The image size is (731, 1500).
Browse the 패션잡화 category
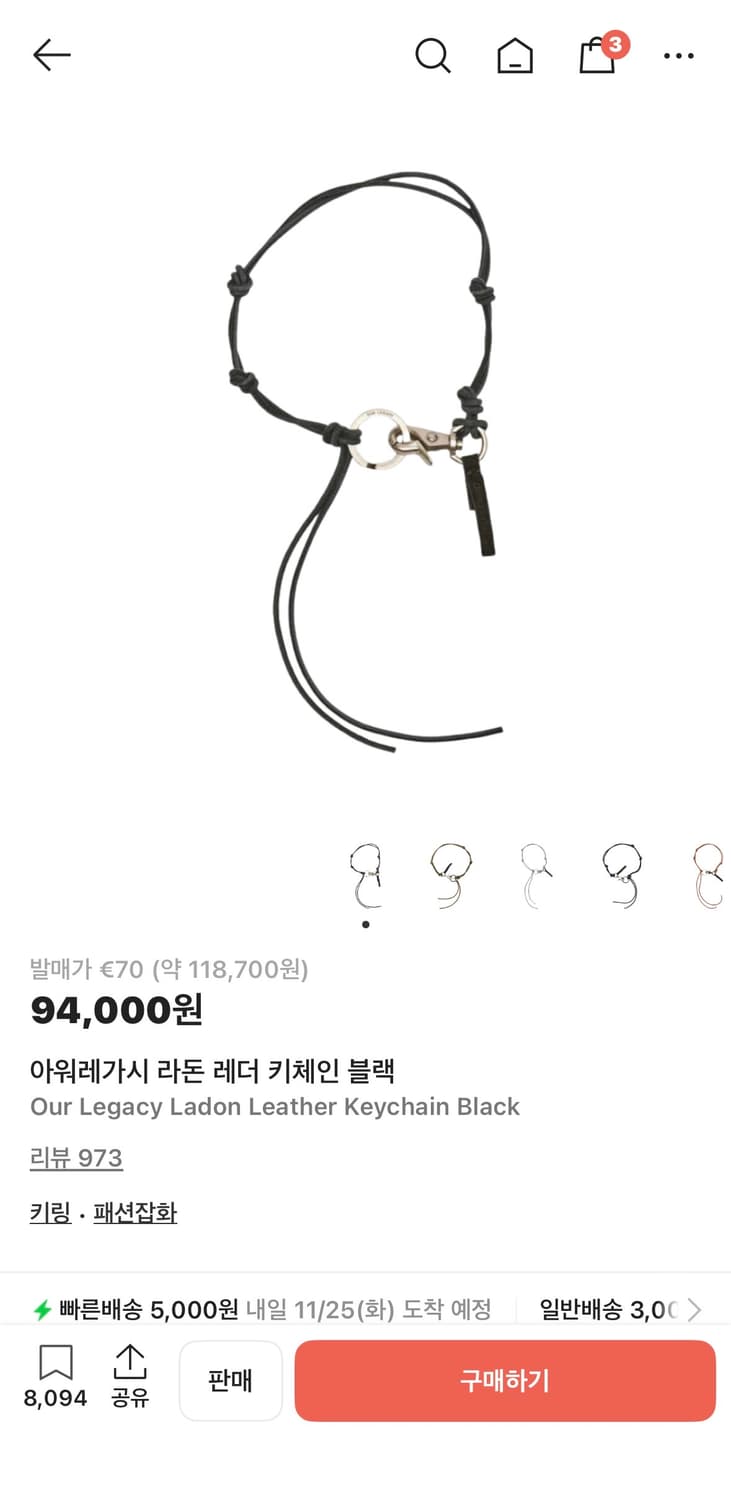pyautogui.click(x=135, y=1212)
